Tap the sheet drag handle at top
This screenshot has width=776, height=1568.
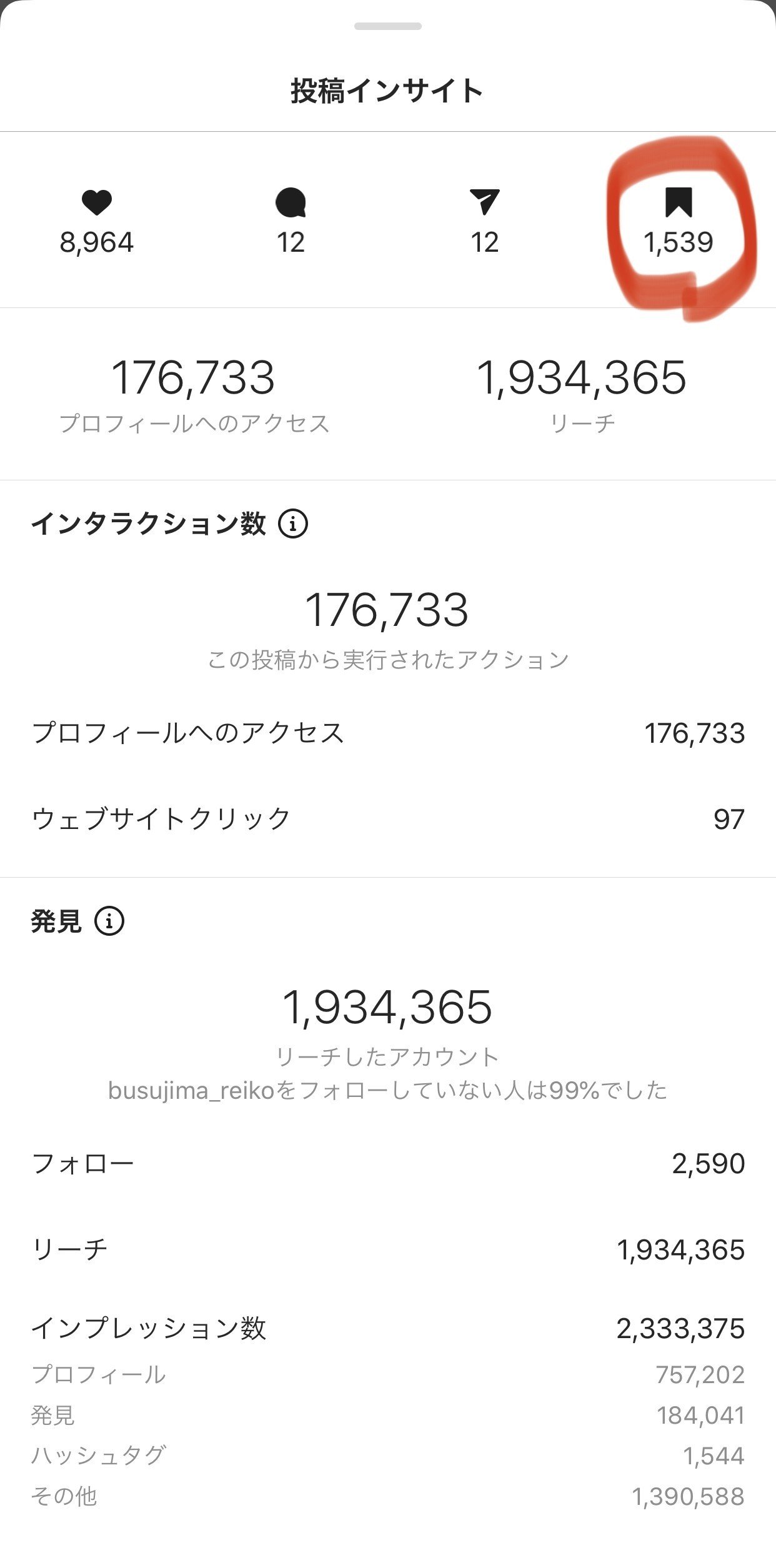(x=388, y=26)
